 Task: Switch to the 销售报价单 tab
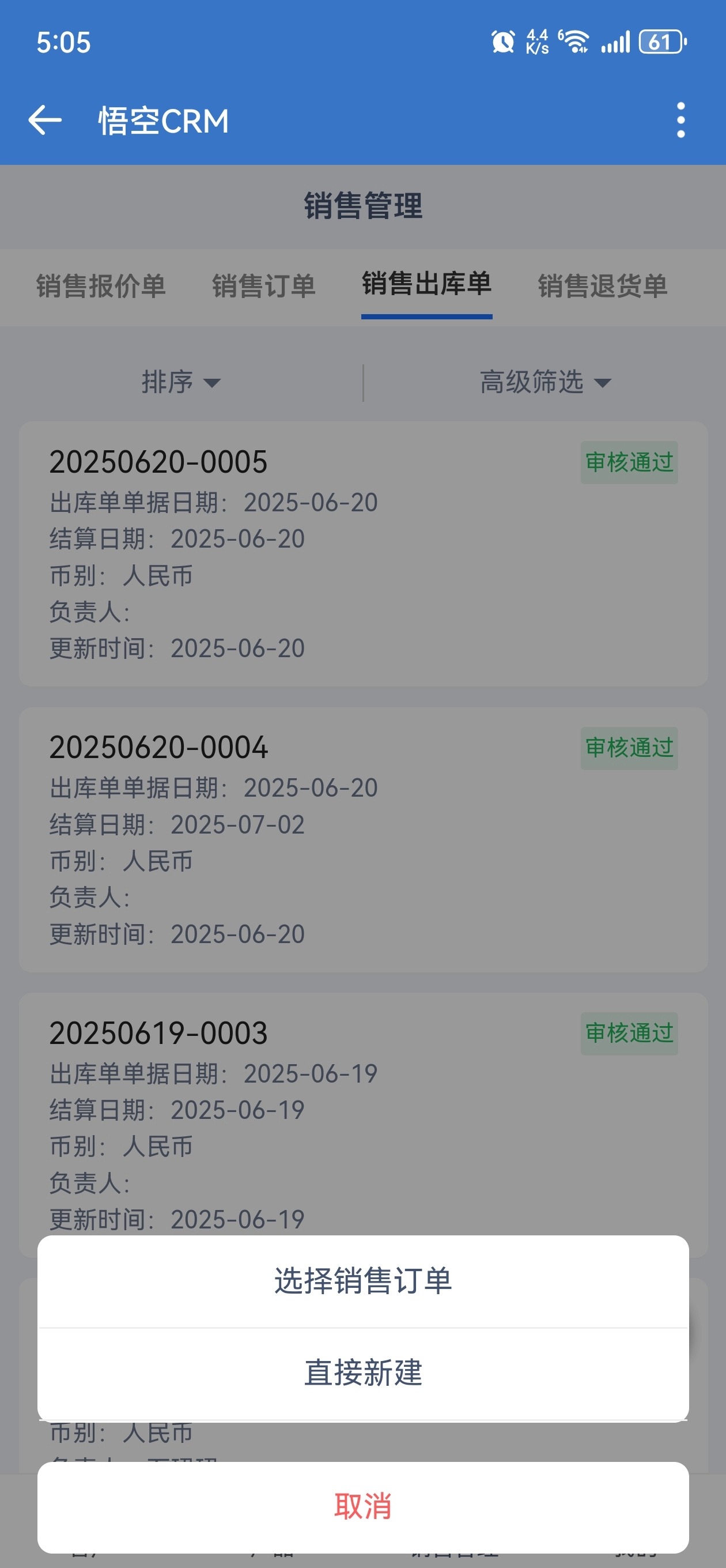tap(100, 285)
